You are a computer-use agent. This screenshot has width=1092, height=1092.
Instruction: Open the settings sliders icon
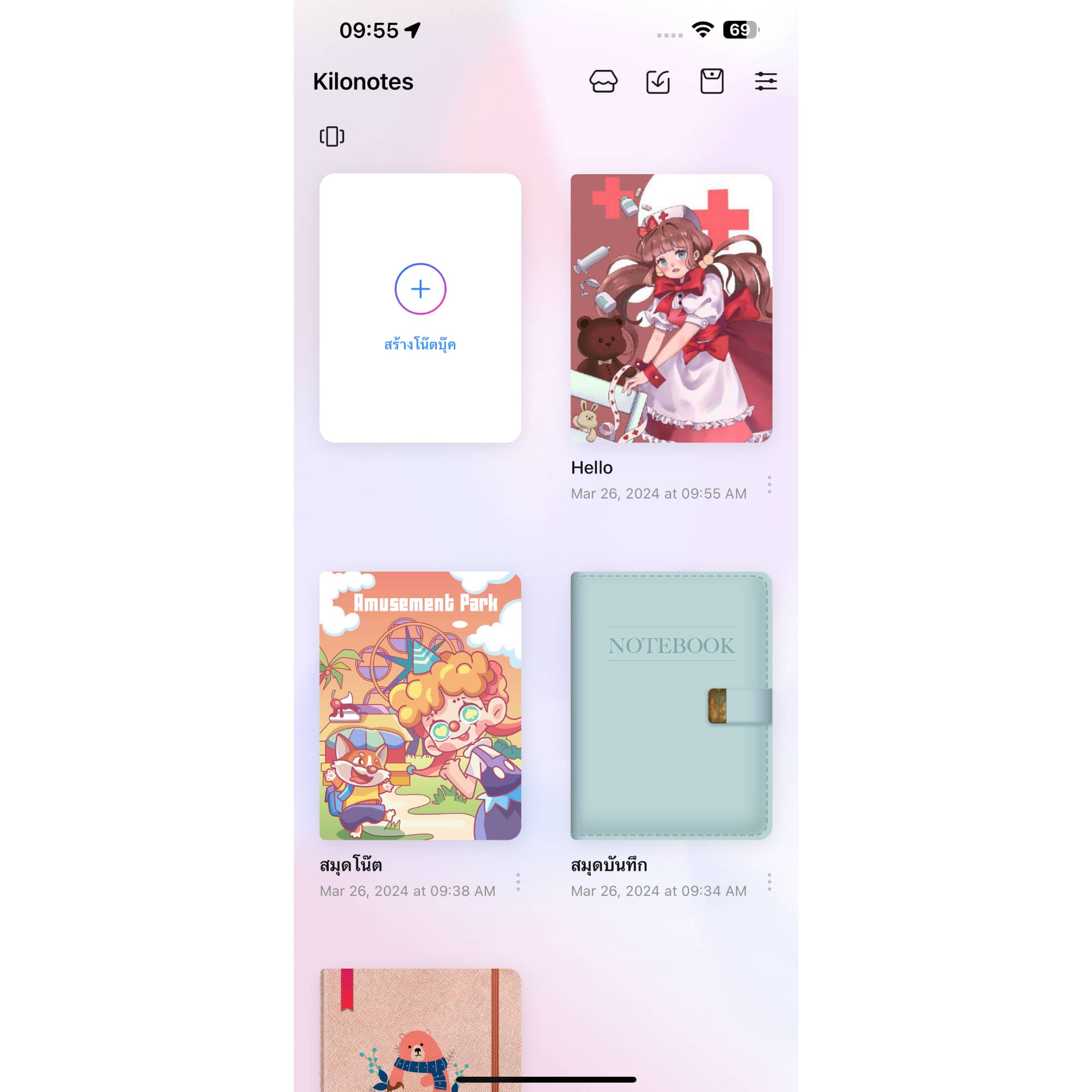(x=765, y=81)
